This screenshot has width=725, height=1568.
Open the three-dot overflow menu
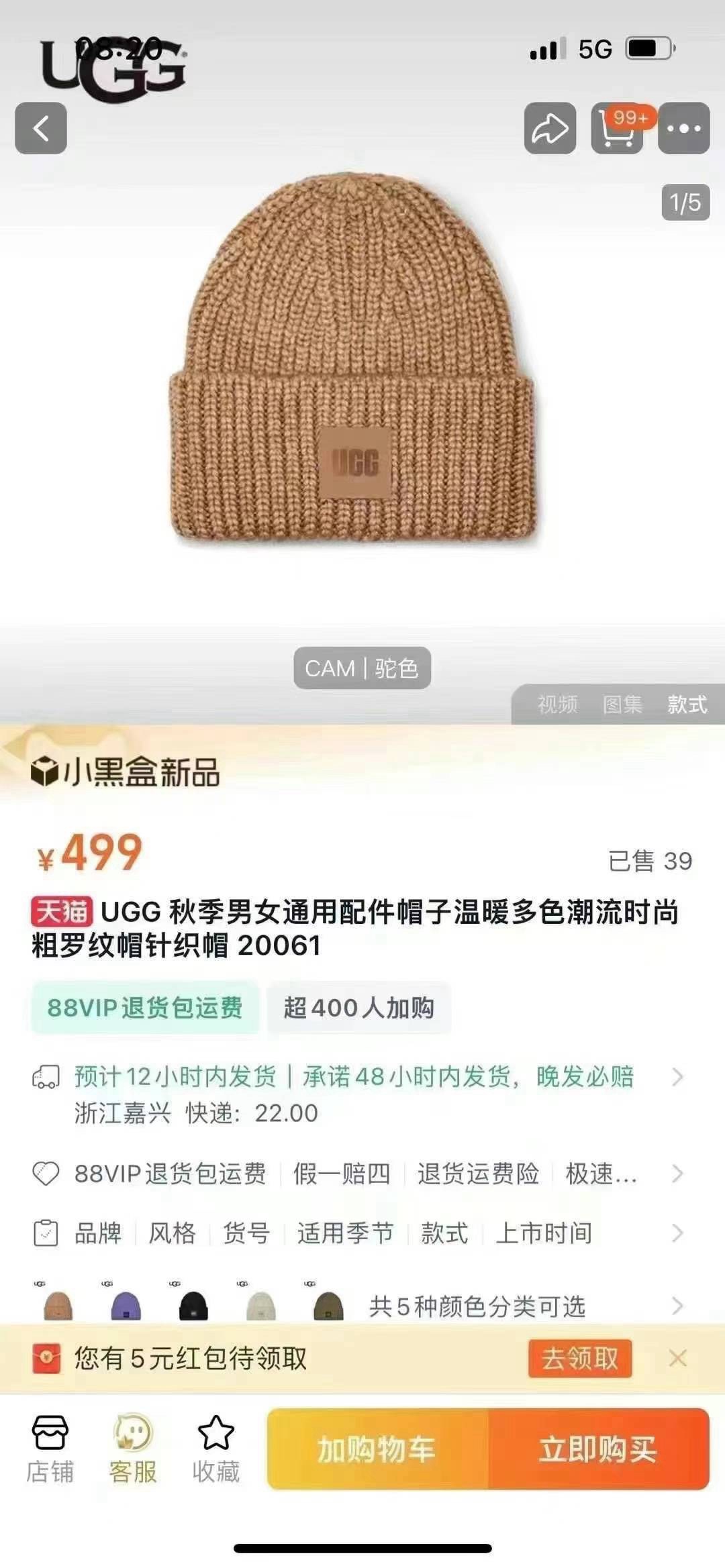(683, 128)
